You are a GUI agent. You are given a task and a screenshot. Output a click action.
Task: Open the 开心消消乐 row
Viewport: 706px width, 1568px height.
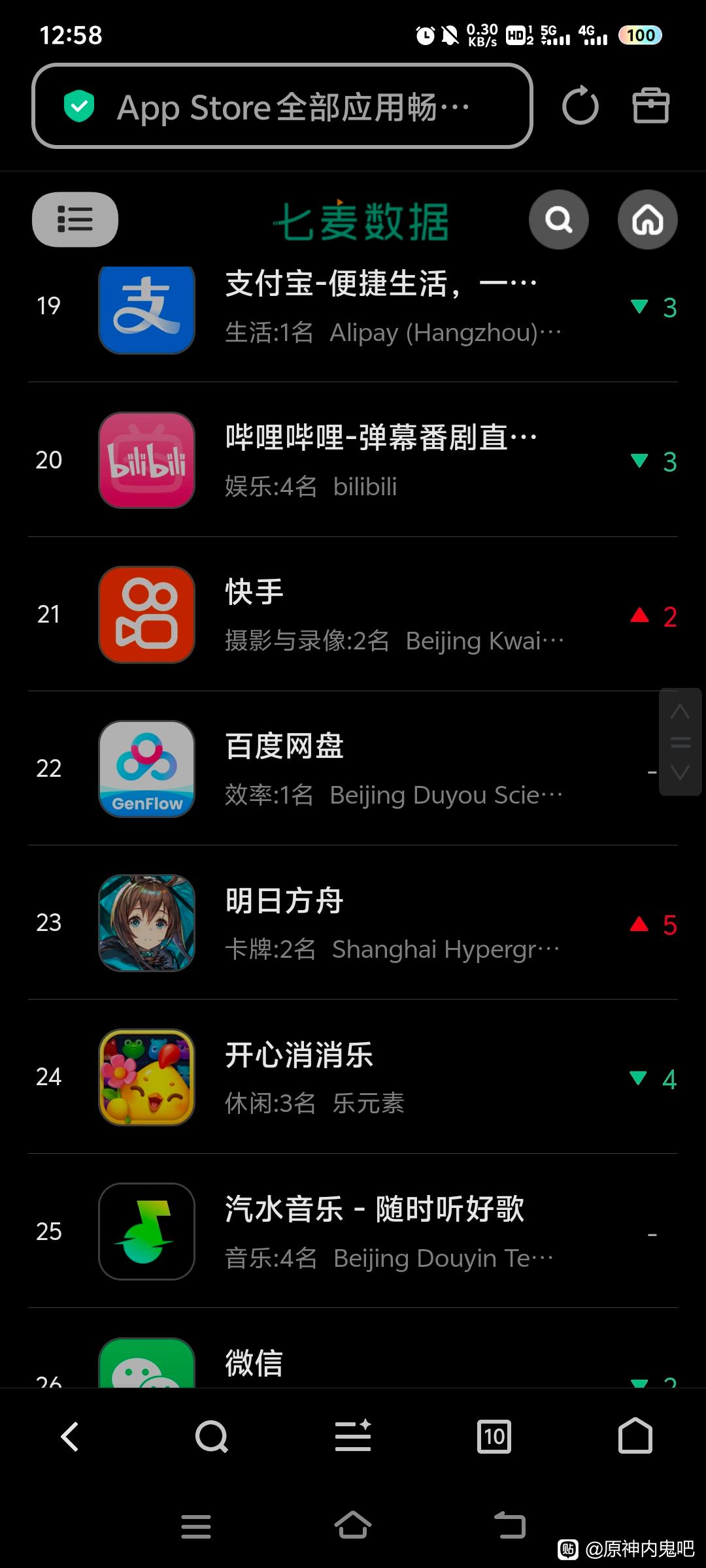coord(353,1077)
